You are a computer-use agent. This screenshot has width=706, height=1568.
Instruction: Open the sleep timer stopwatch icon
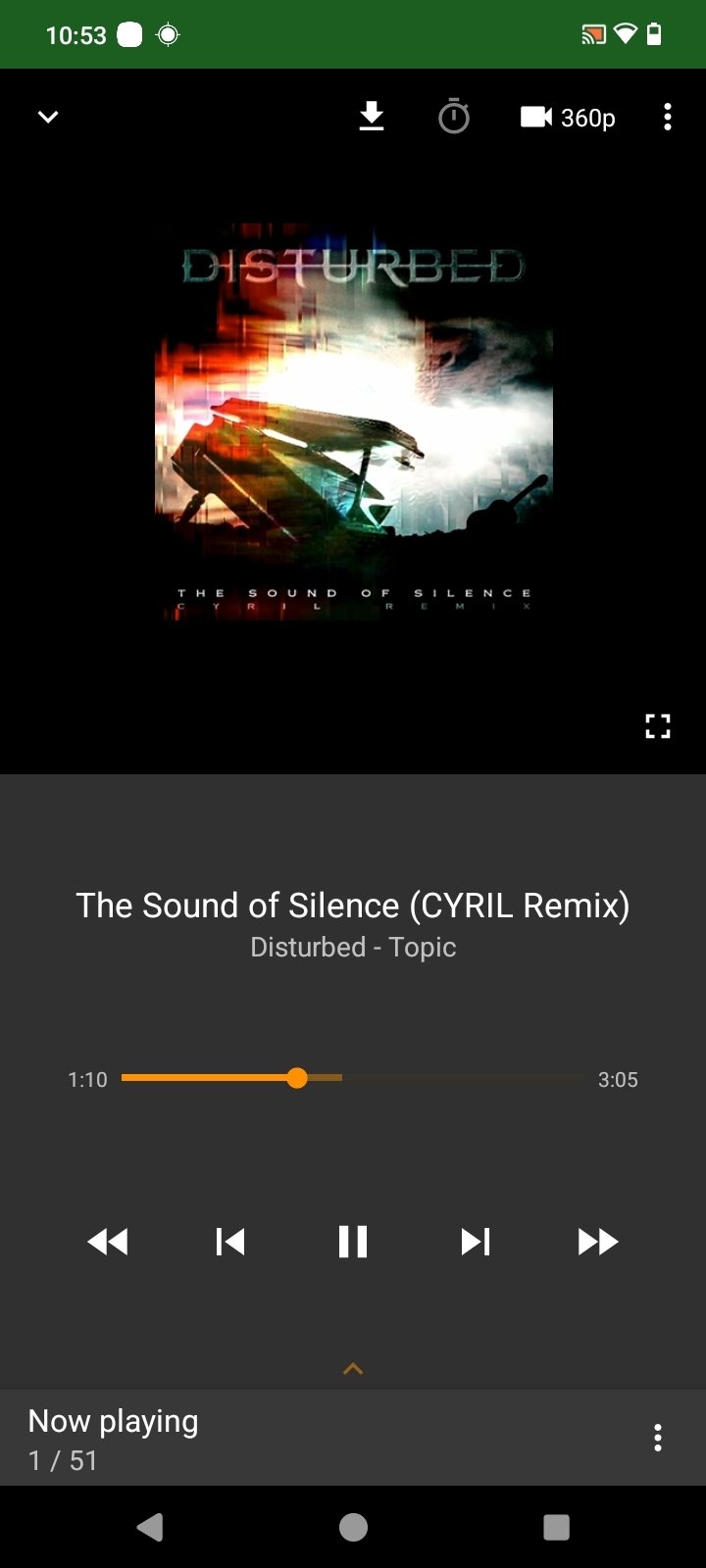(452, 117)
